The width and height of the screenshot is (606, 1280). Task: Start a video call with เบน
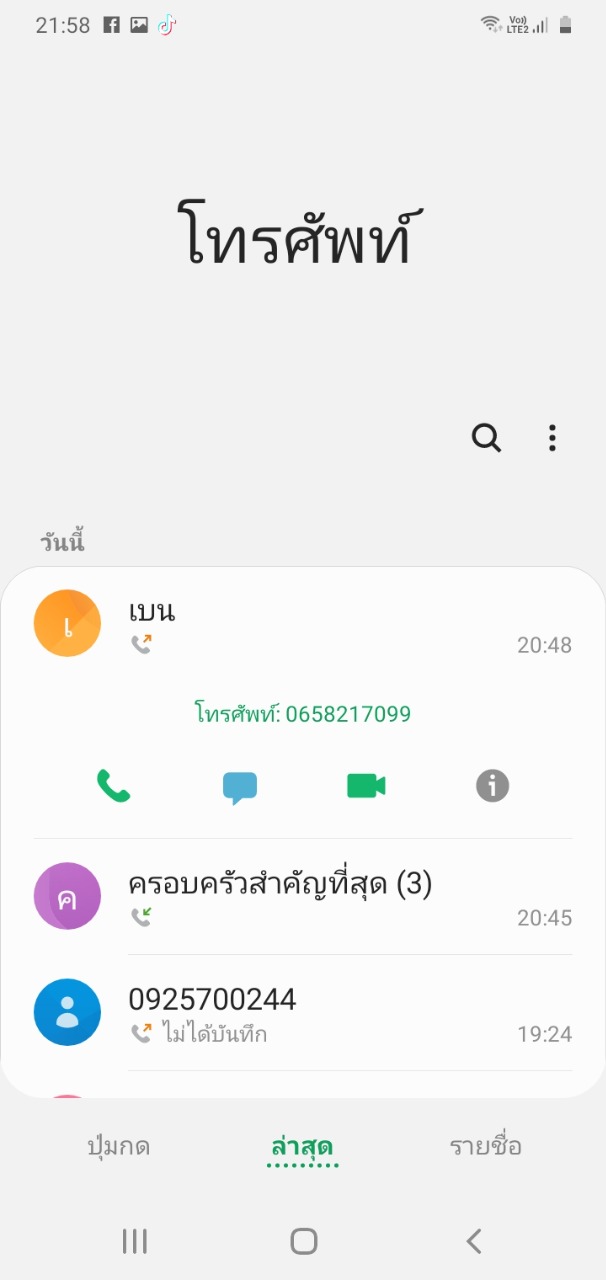366,786
